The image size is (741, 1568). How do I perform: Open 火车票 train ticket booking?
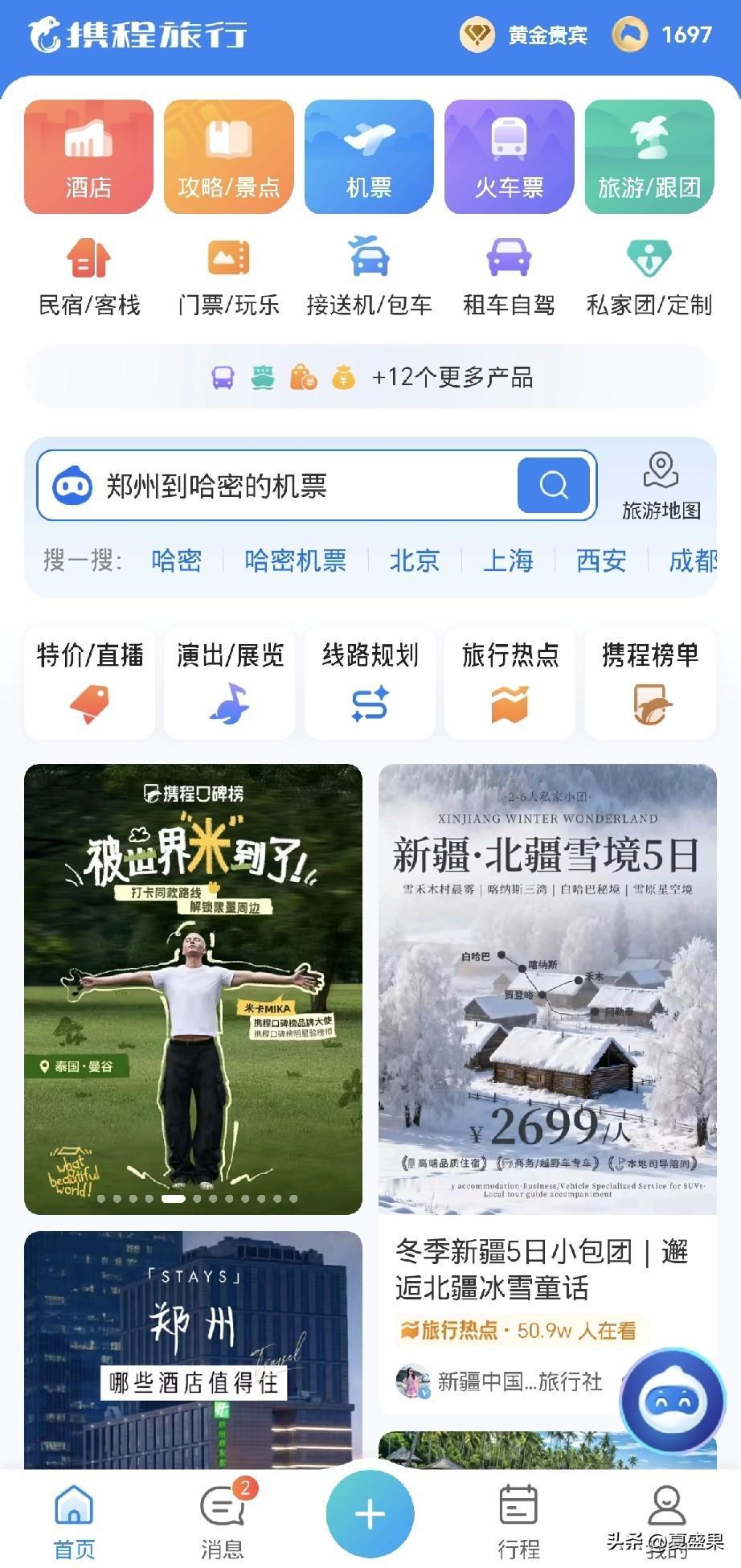[x=510, y=157]
